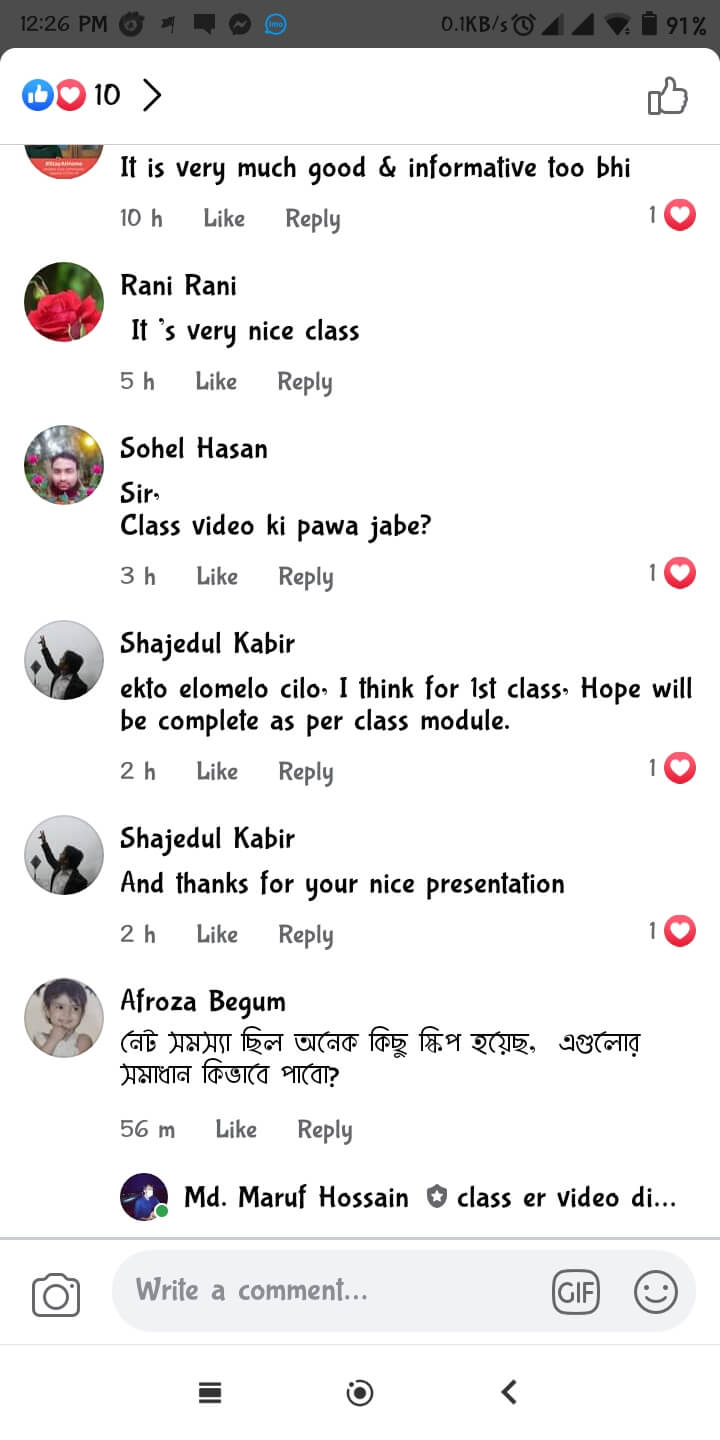Open Rani Rani's profile picture

pyautogui.click(x=64, y=302)
